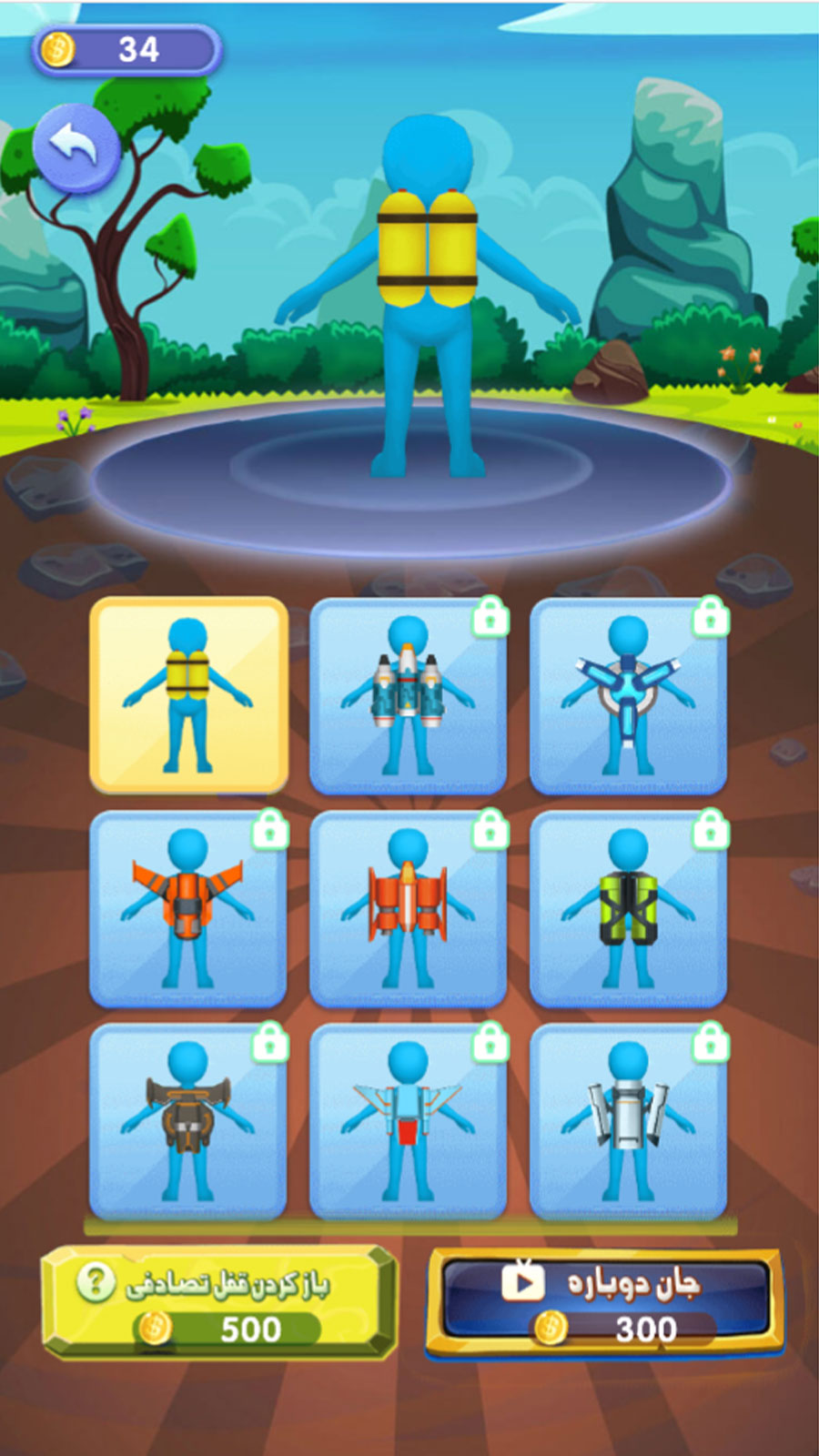This screenshot has height=1456, width=819.
Task: Select the yellow twin-tank jetpack skin
Action: [x=188, y=696]
